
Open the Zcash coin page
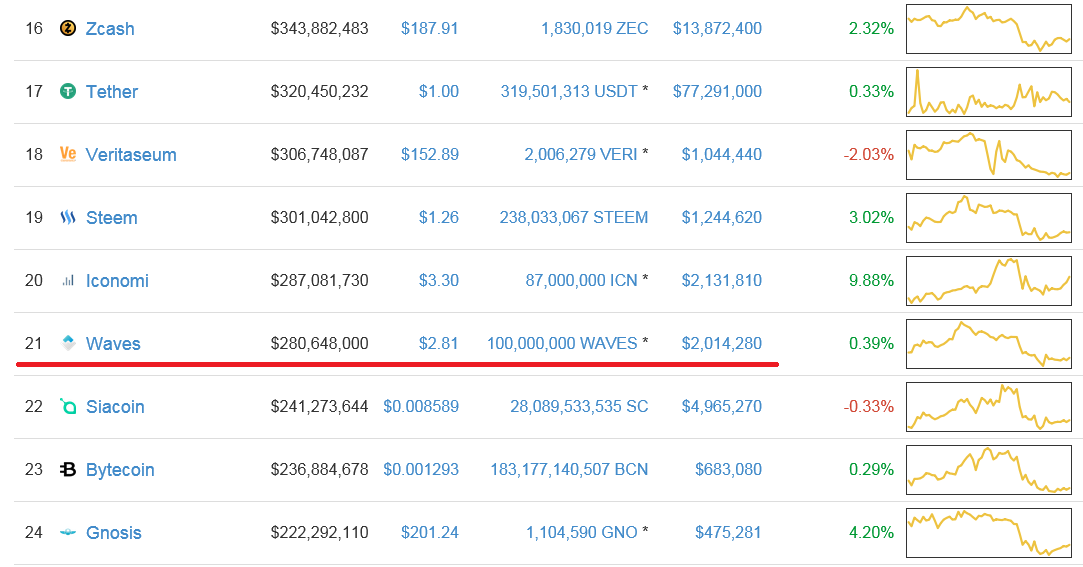coord(110,29)
